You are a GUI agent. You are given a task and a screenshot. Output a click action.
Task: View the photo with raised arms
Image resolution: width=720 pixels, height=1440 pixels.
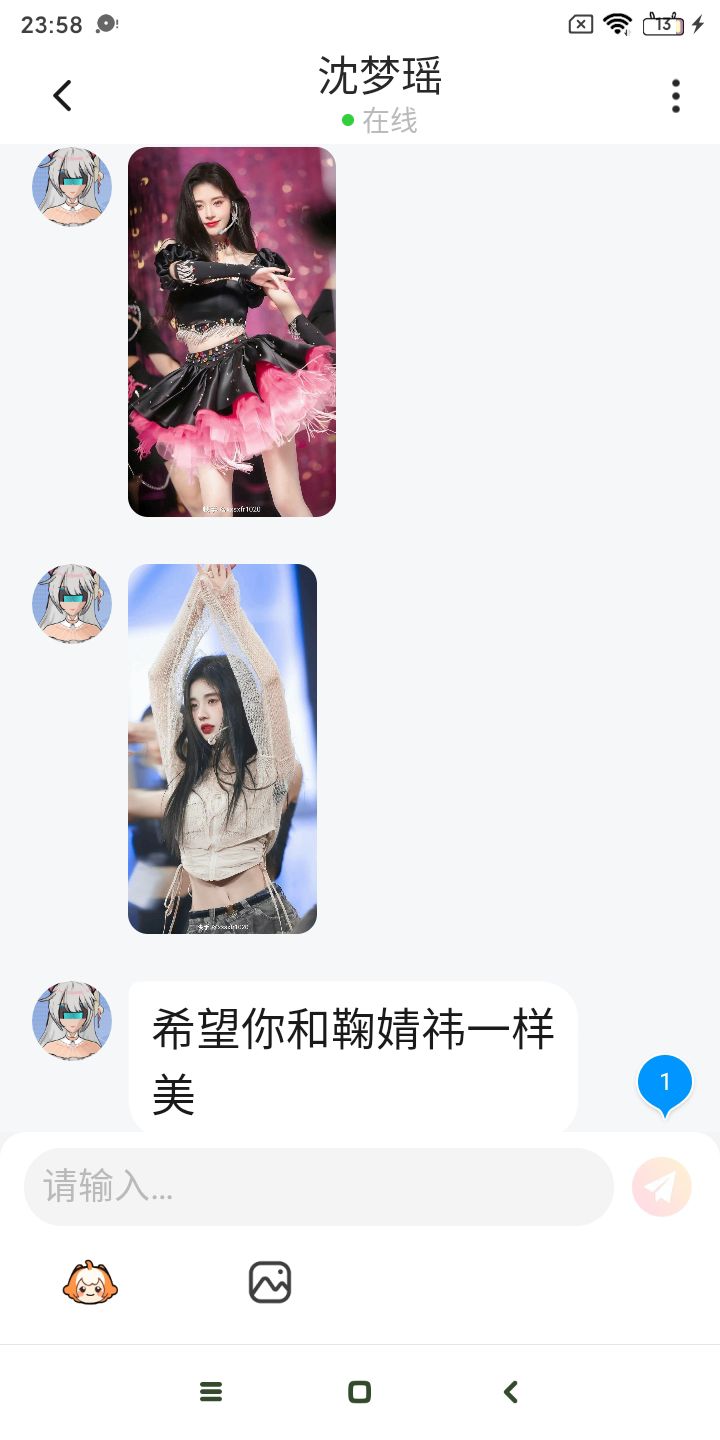[x=222, y=749]
